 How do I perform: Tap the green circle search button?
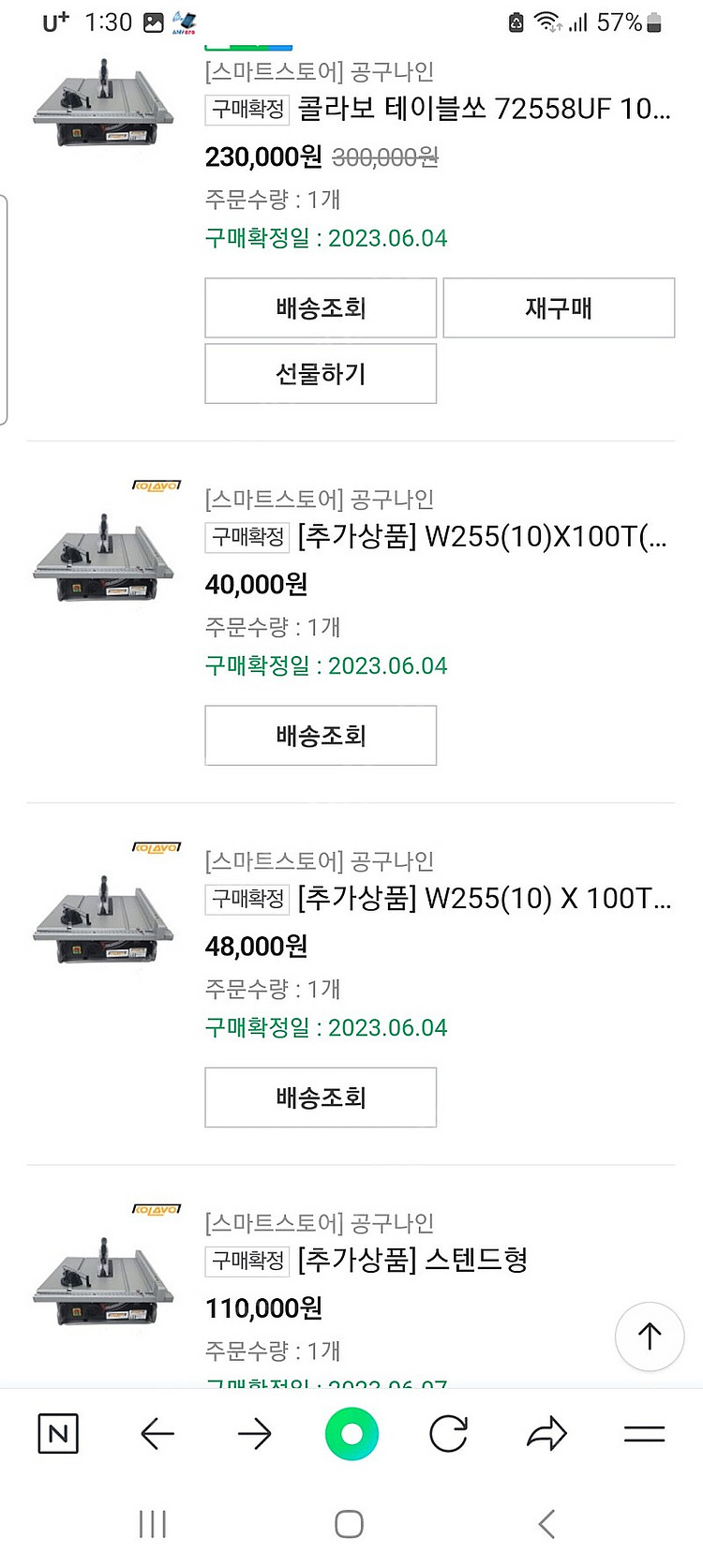click(351, 1433)
